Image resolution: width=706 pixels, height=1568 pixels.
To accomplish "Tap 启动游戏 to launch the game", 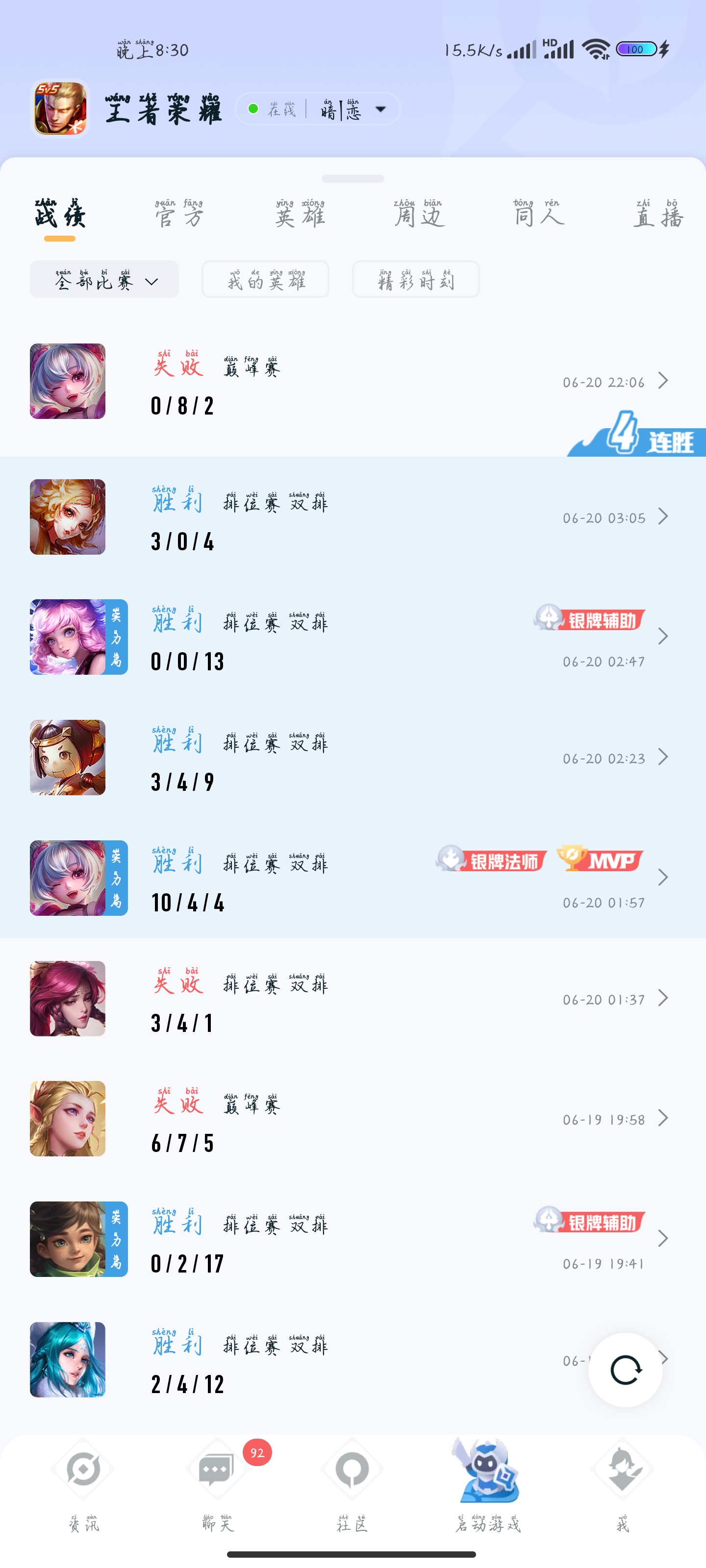I will point(487,1485).
